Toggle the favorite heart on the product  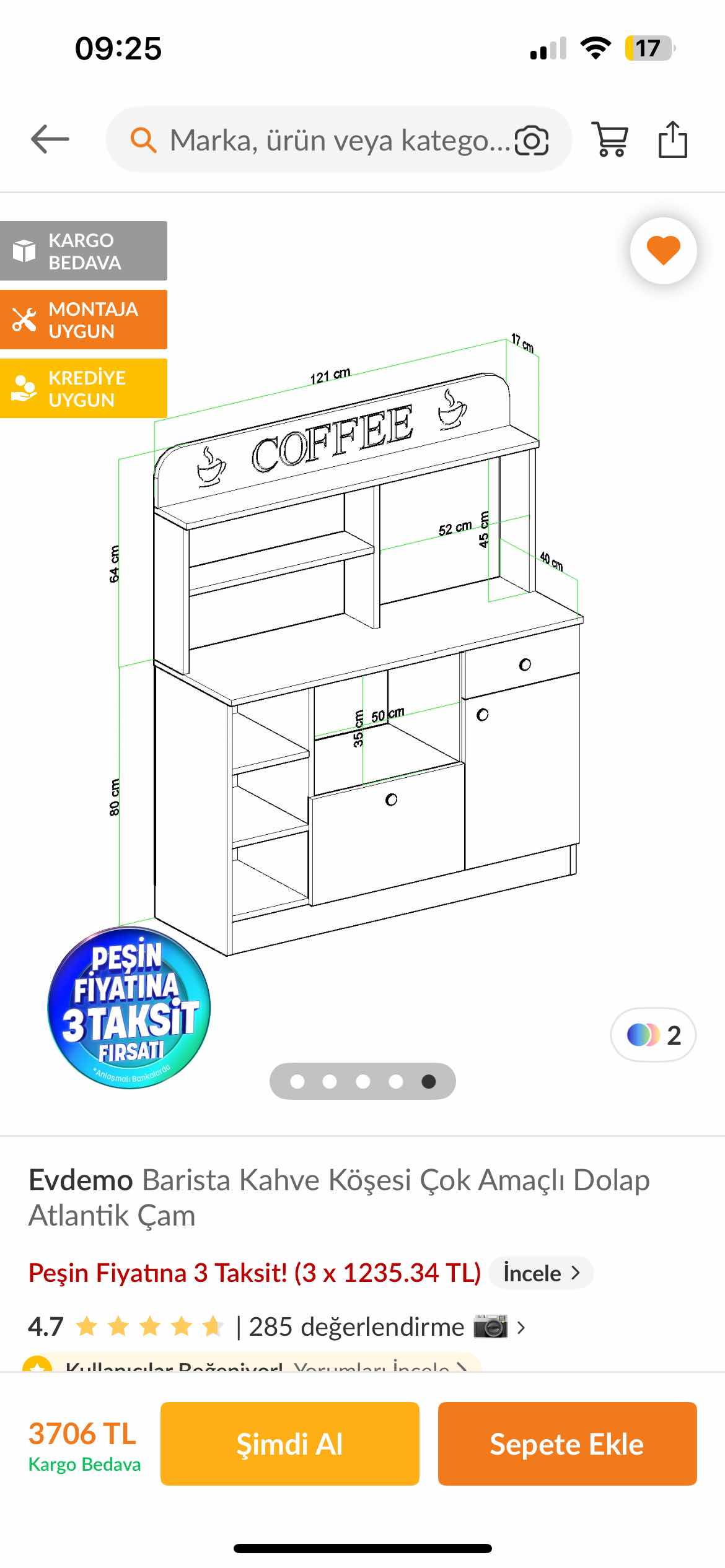pyautogui.click(x=663, y=251)
